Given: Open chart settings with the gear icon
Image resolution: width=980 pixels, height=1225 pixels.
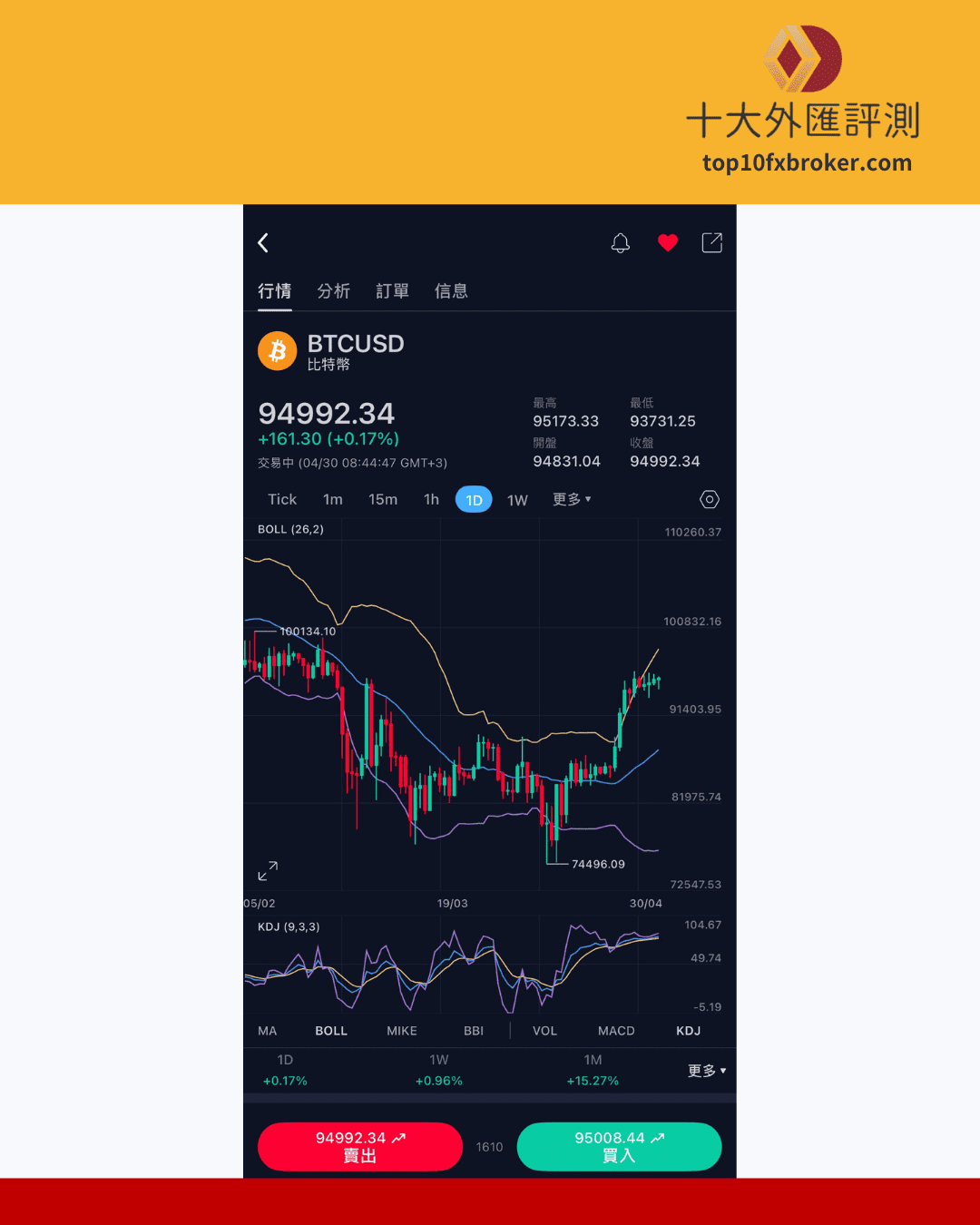Looking at the screenshot, I should point(709,499).
